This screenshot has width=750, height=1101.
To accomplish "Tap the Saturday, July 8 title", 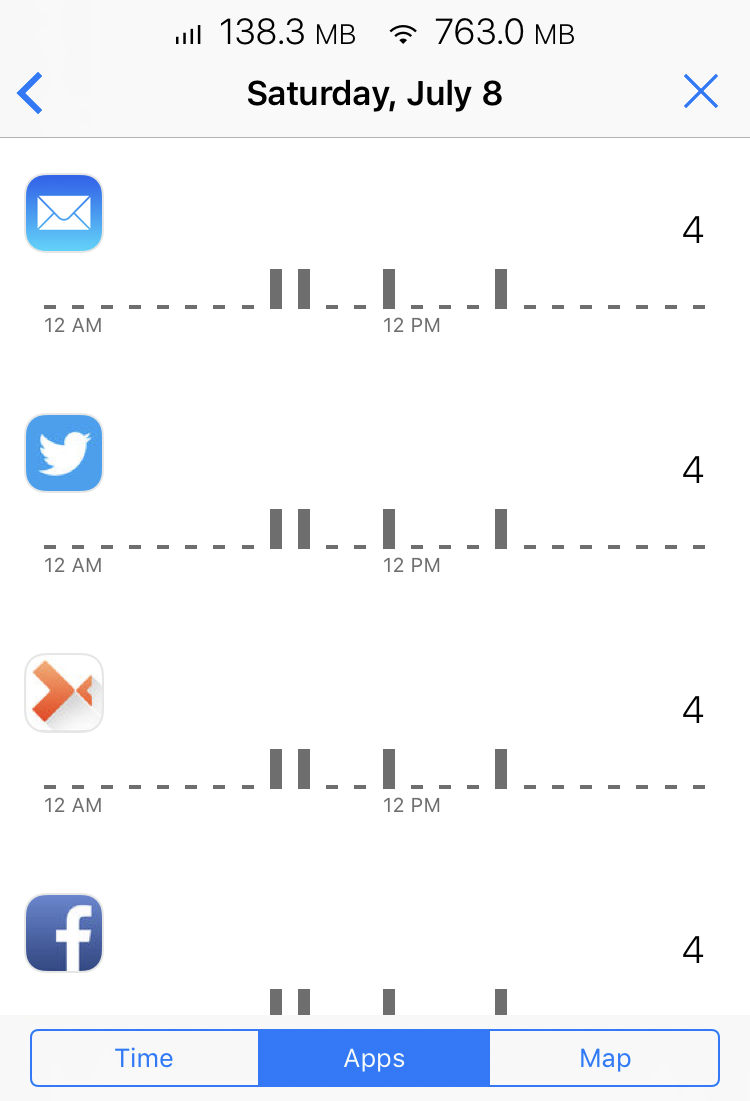I will 375,93.
